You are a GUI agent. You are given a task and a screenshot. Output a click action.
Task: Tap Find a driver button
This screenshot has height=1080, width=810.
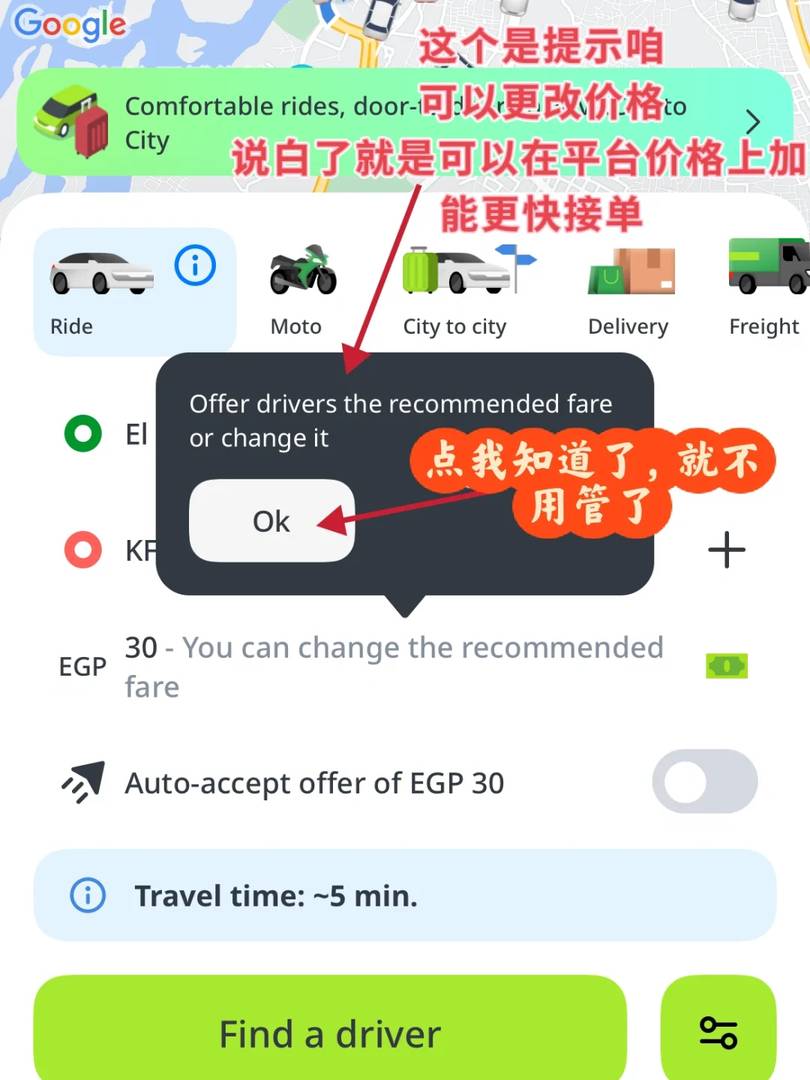click(x=330, y=1032)
